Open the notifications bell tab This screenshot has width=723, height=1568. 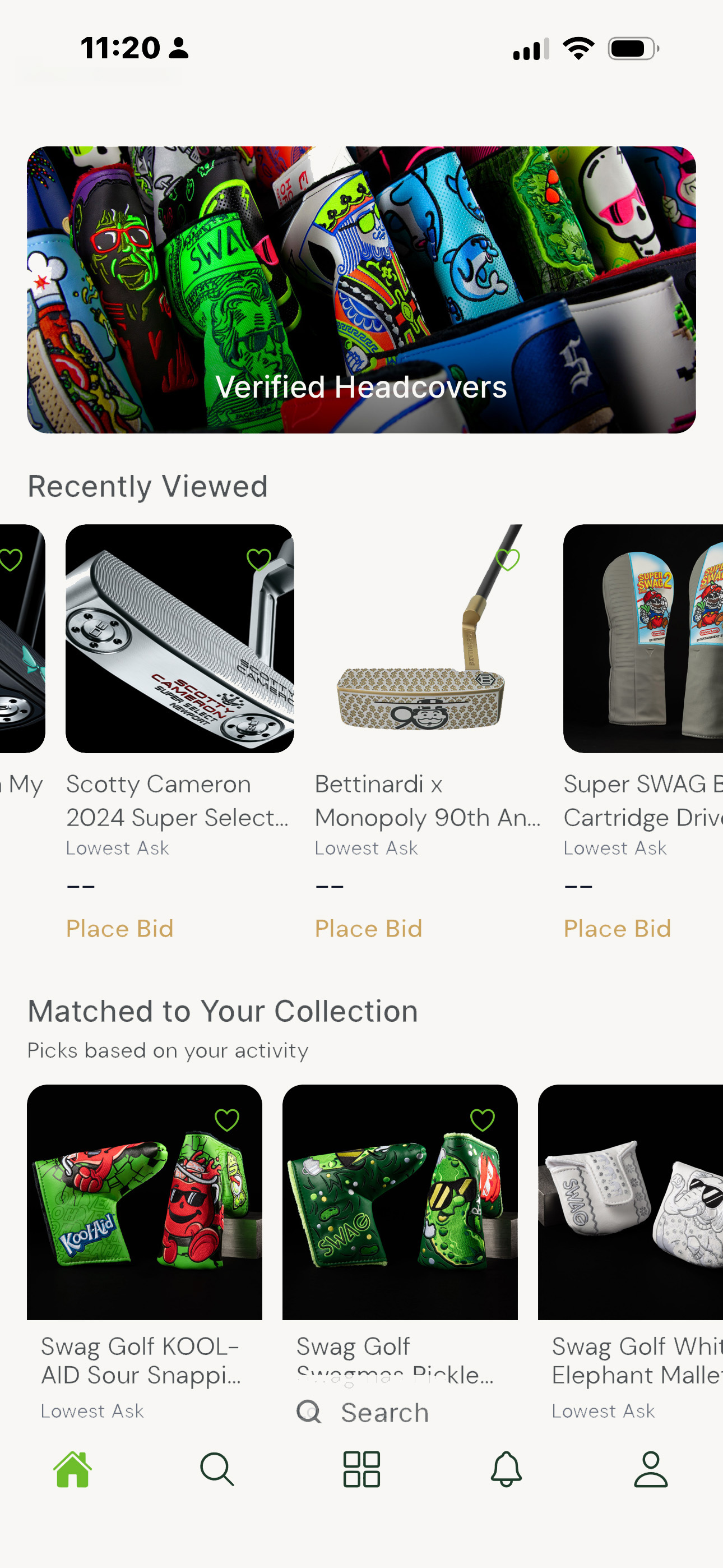[506, 1469]
